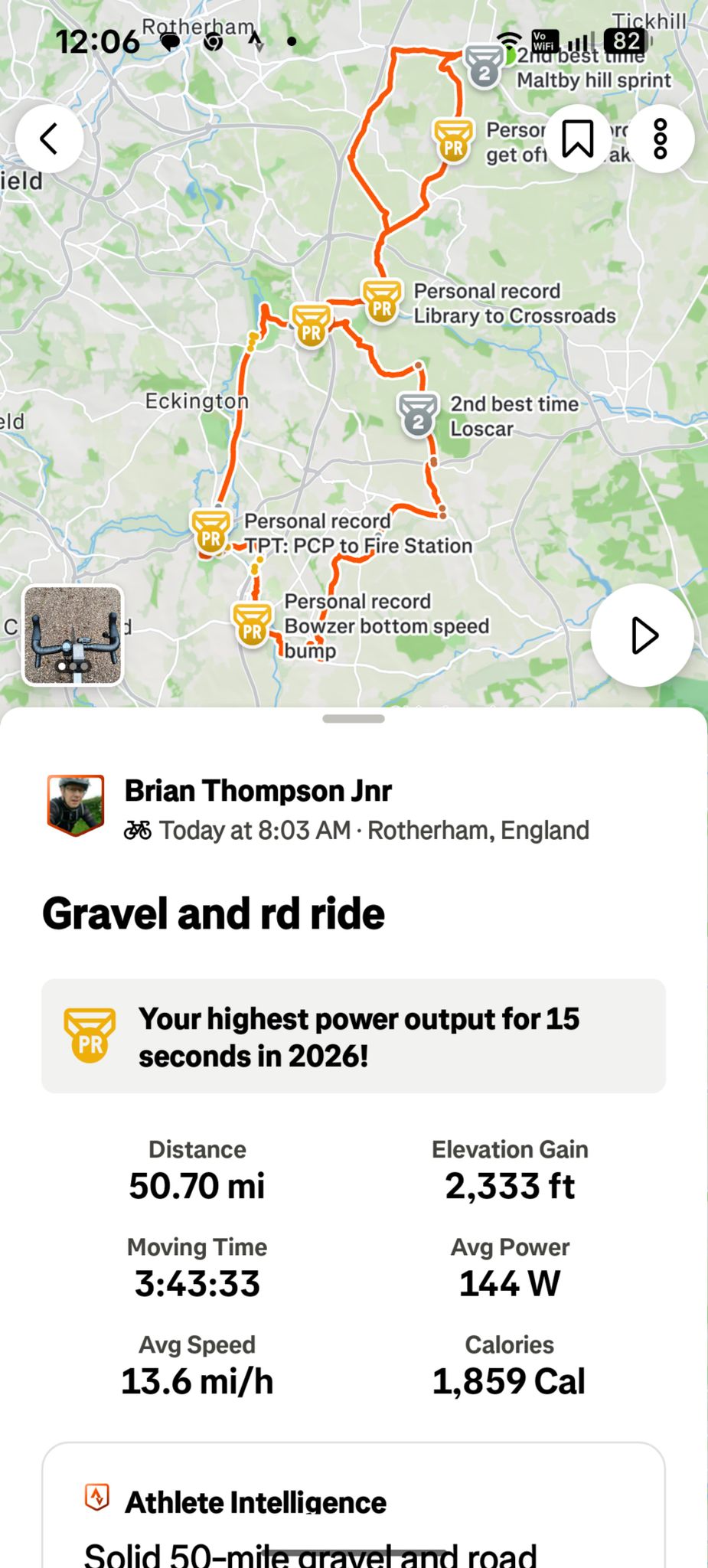The height and width of the screenshot is (1568, 708).
Task: Tap the sheet drag handle
Action: pyautogui.click(x=354, y=719)
